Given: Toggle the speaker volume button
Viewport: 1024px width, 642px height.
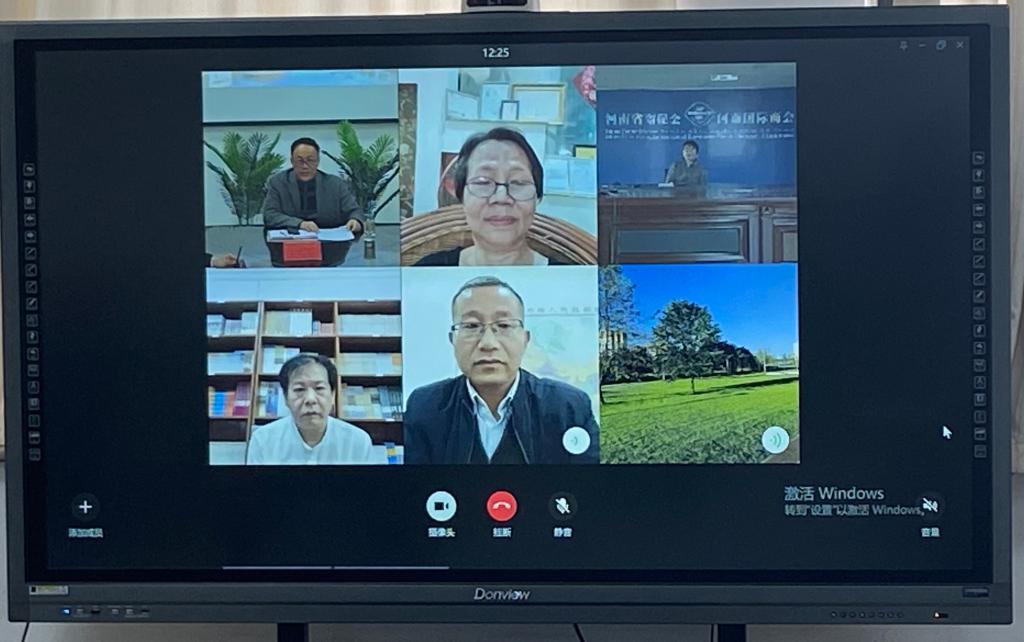Looking at the screenshot, I should coord(930,506).
